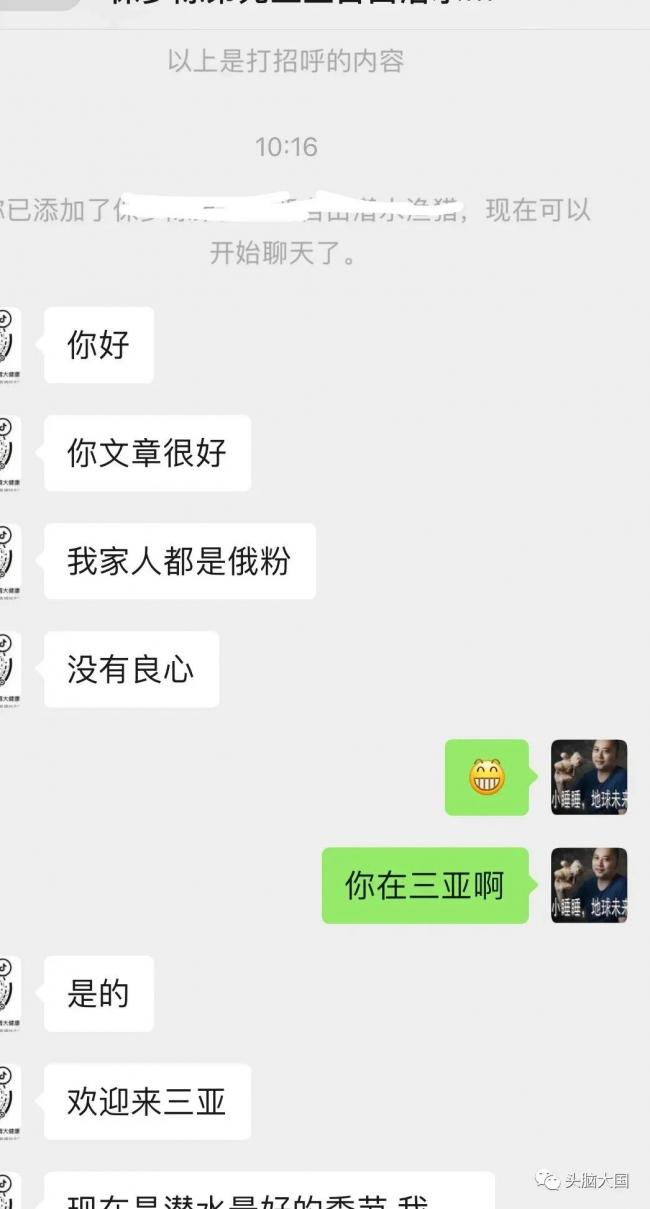This screenshot has height=1209, width=650.
Task: Open own avatar beside the grinning emoji message
Action: (589, 777)
